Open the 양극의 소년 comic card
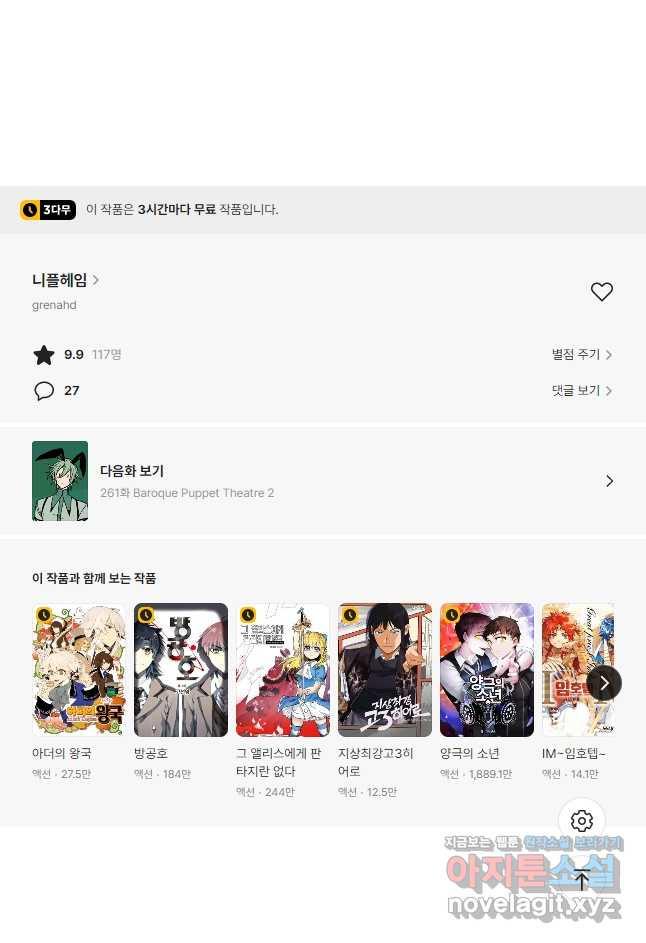The image size is (646, 943). pos(487,670)
